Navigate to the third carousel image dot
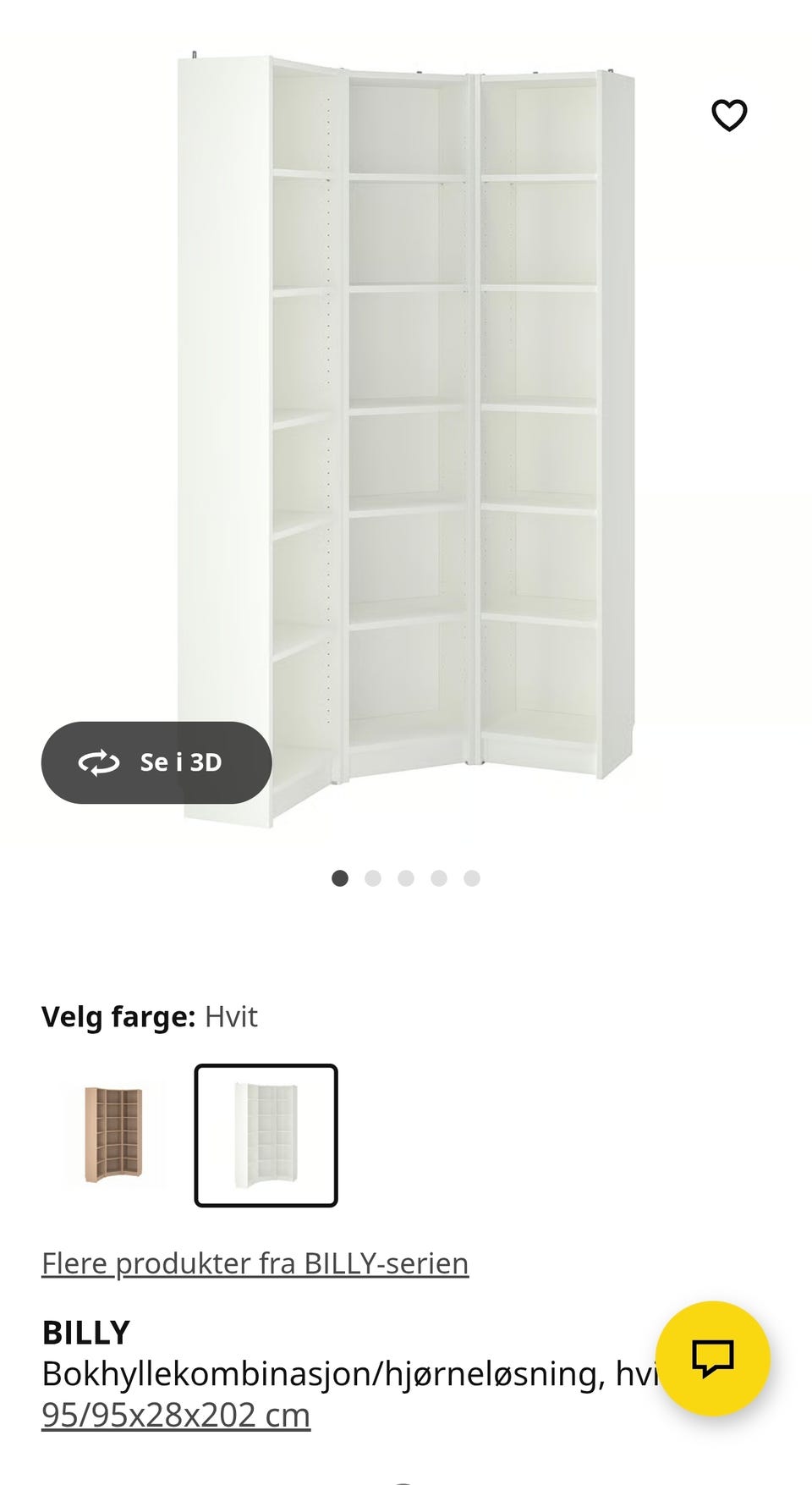This screenshot has height=1485, width=812. pos(406,879)
